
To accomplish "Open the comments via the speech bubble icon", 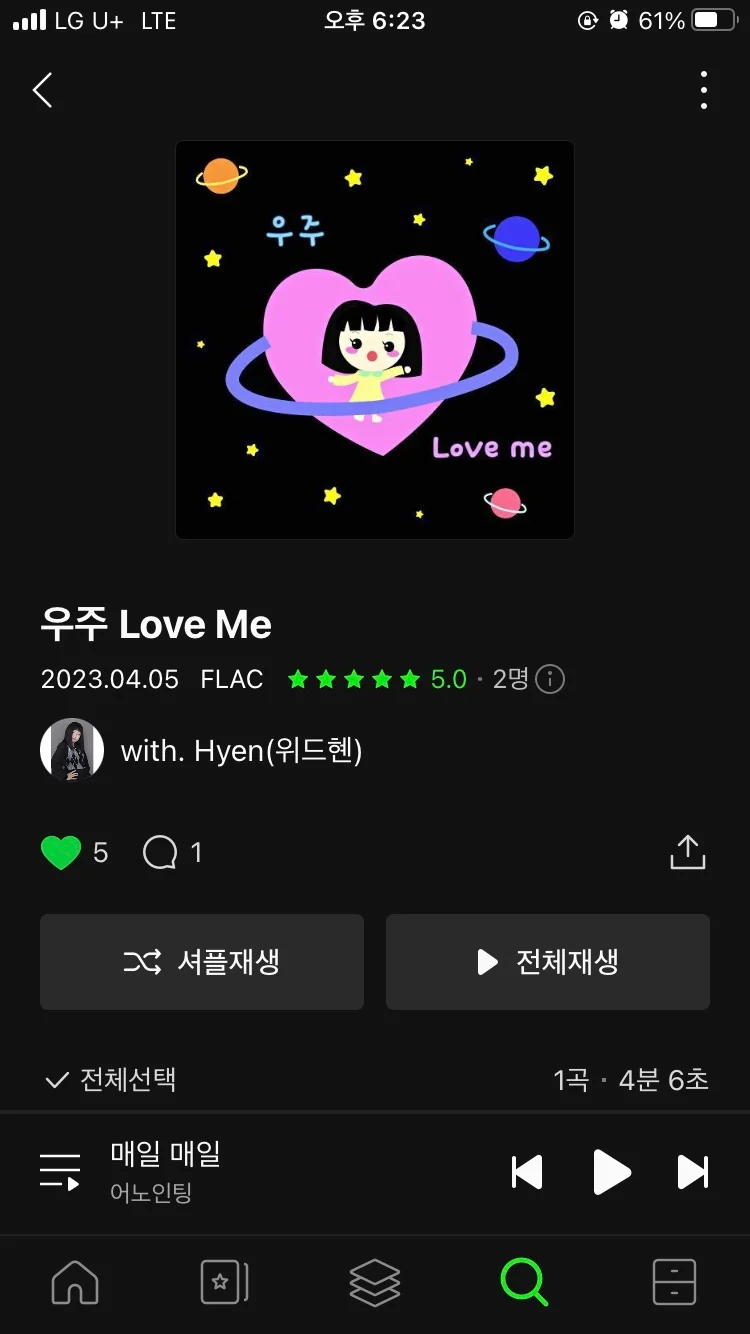I will tap(158, 852).
